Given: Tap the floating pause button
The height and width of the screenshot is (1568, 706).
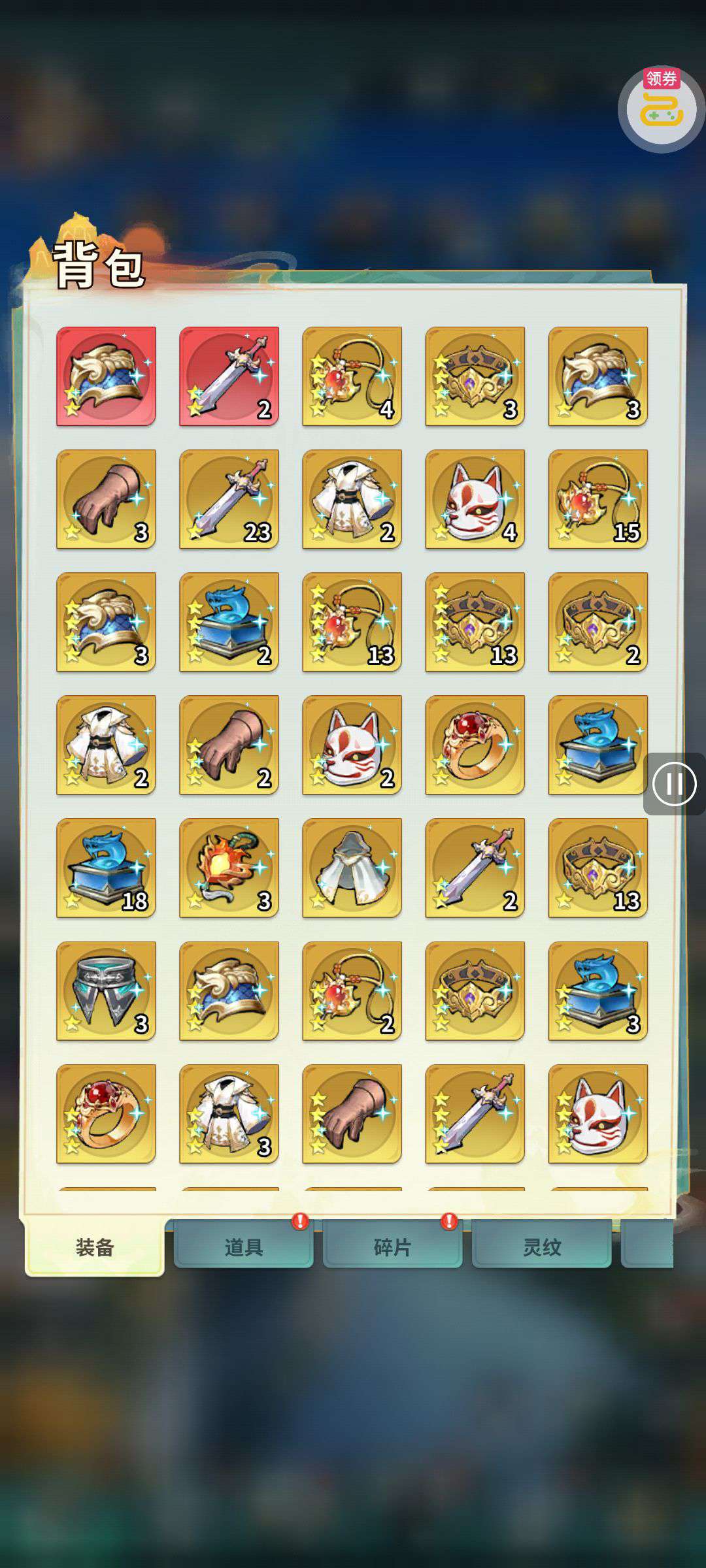Looking at the screenshot, I should [674, 783].
